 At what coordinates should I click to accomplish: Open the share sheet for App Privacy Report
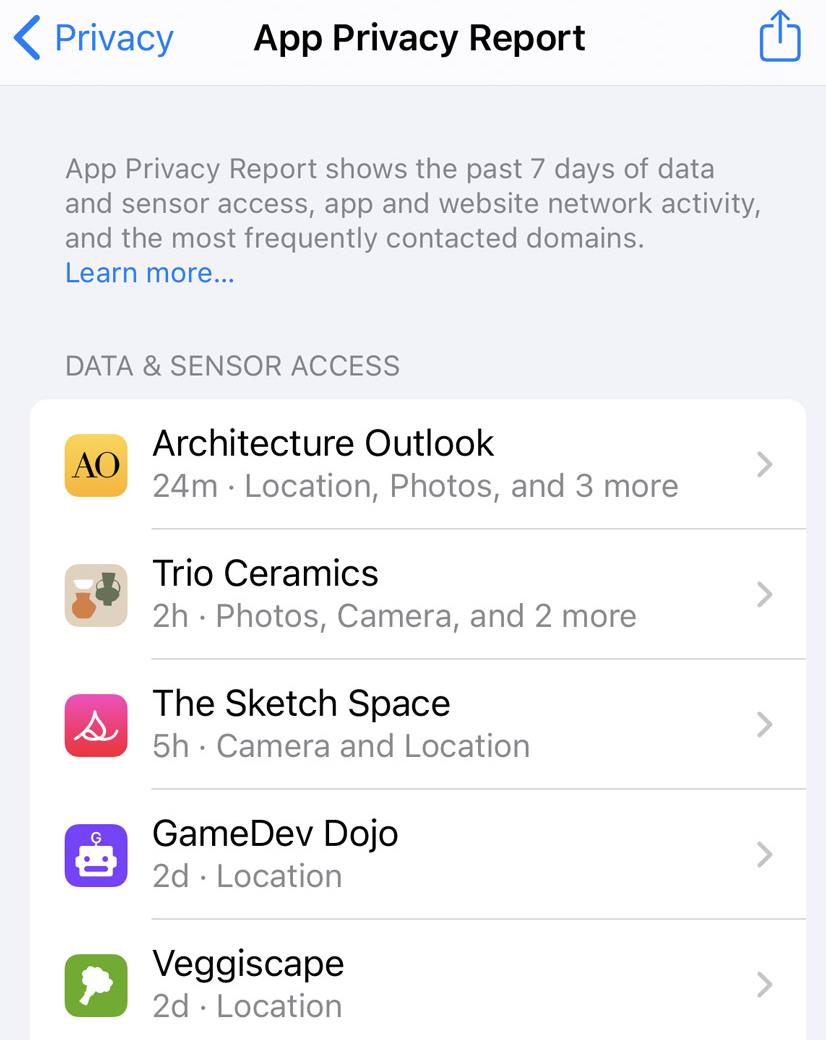click(x=779, y=36)
